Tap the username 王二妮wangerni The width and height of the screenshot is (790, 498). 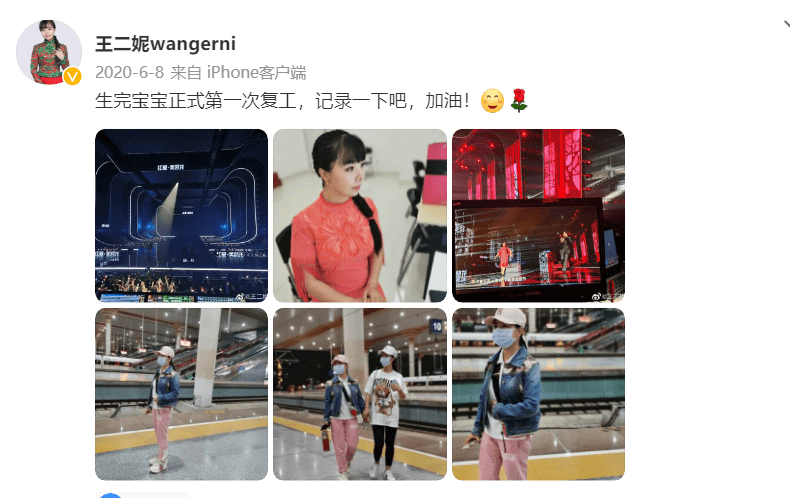165,44
